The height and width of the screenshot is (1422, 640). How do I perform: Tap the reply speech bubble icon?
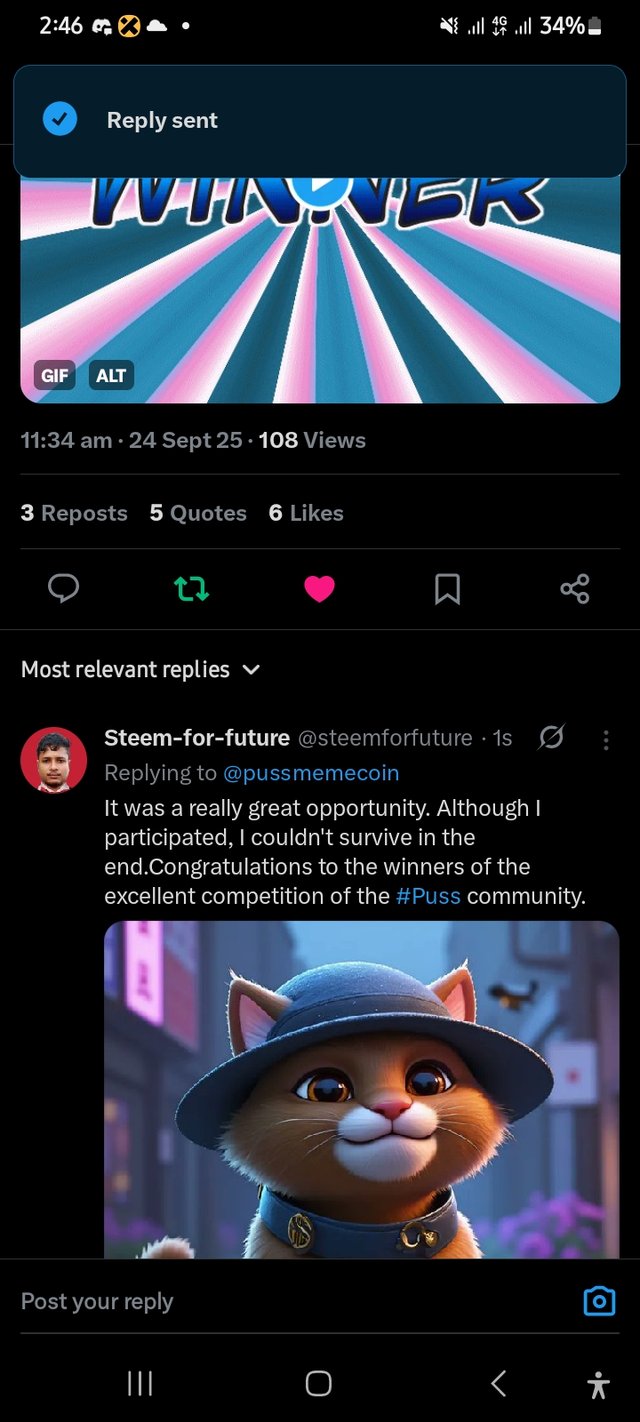point(63,589)
